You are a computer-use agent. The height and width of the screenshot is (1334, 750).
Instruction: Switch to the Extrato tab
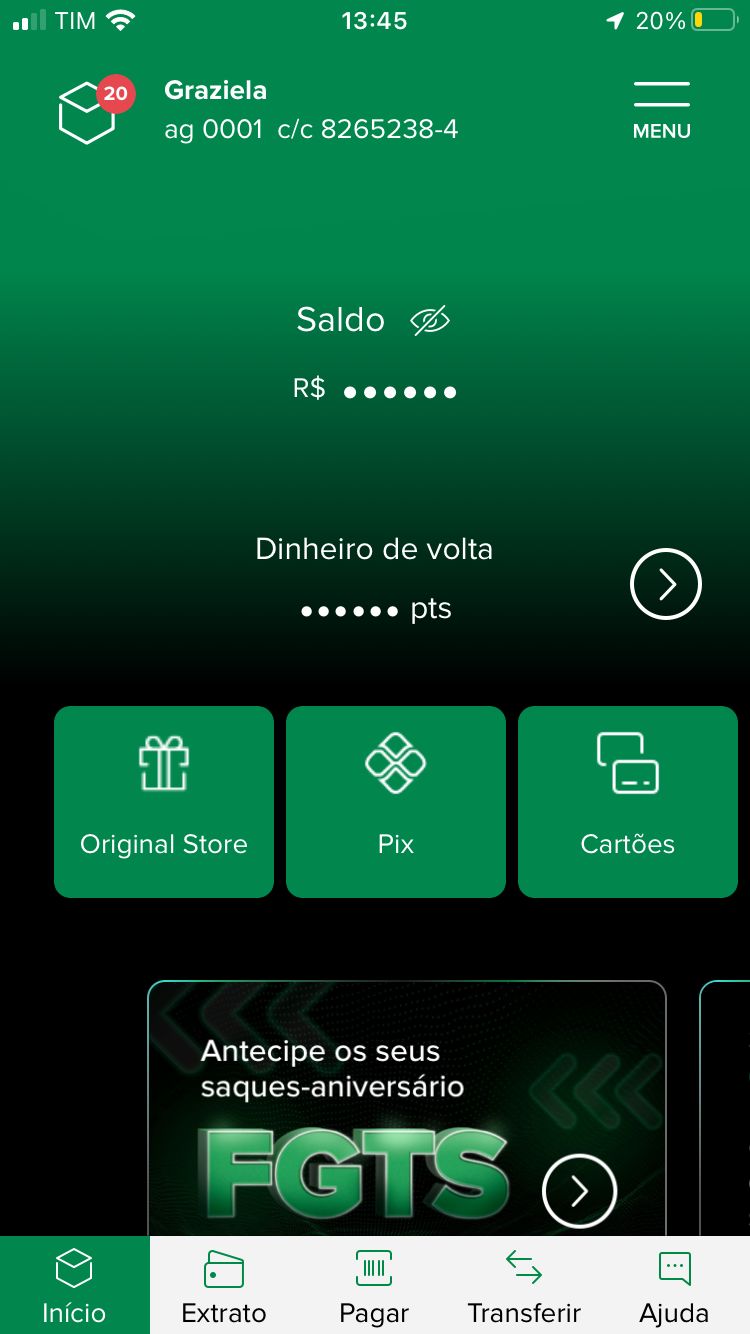(224, 1286)
